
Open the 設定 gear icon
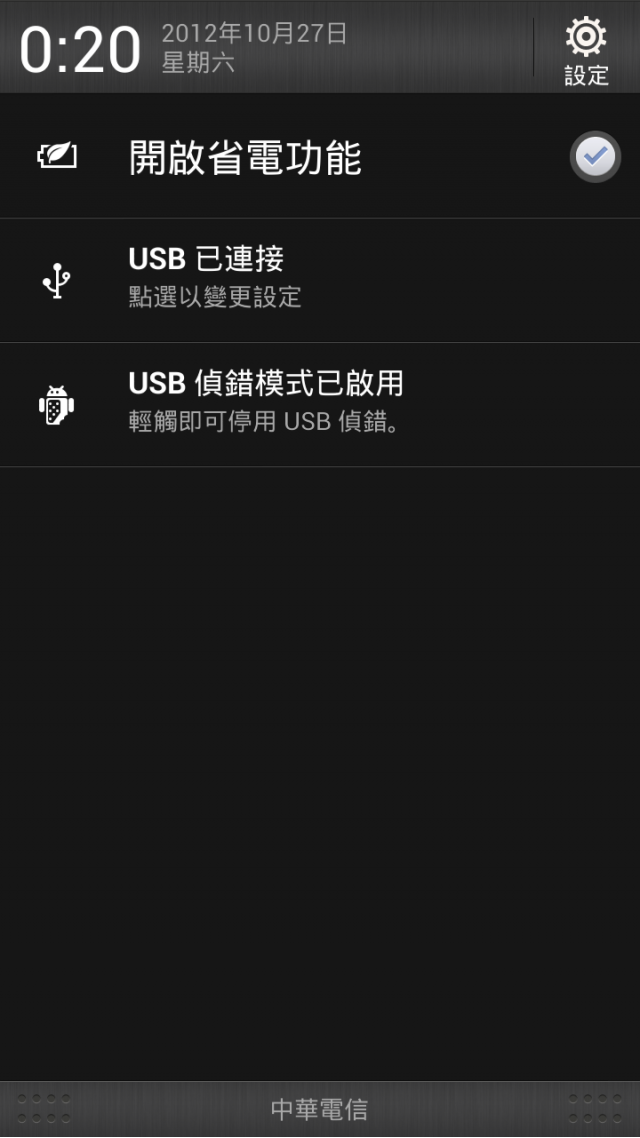586,38
